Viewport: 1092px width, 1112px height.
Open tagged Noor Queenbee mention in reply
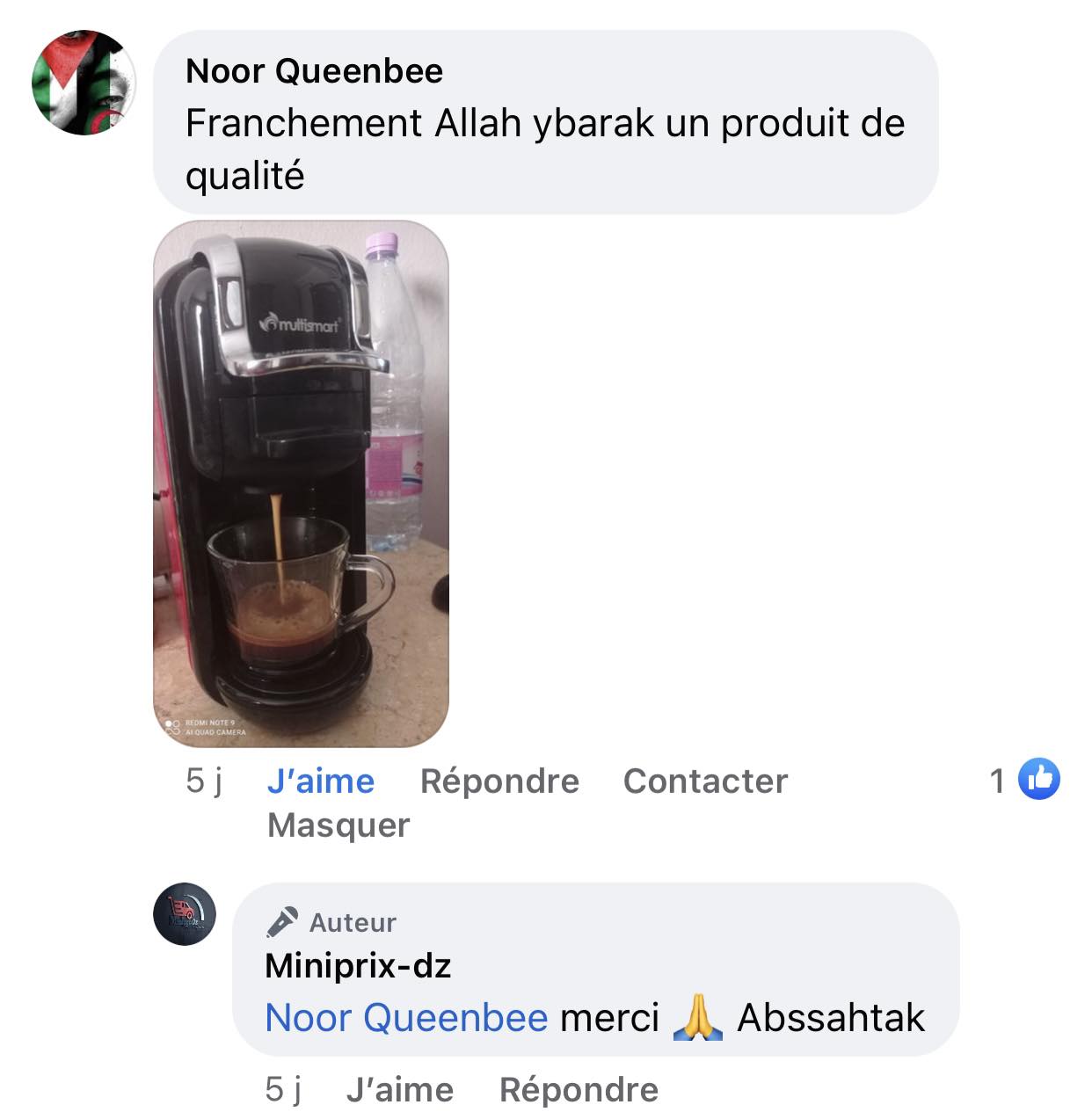(x=406, y=1018)
